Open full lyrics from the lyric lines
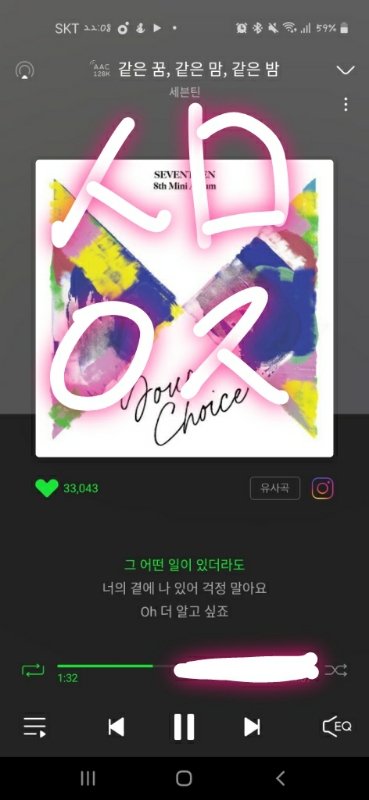Screen dimensions: 369x800 184,589
